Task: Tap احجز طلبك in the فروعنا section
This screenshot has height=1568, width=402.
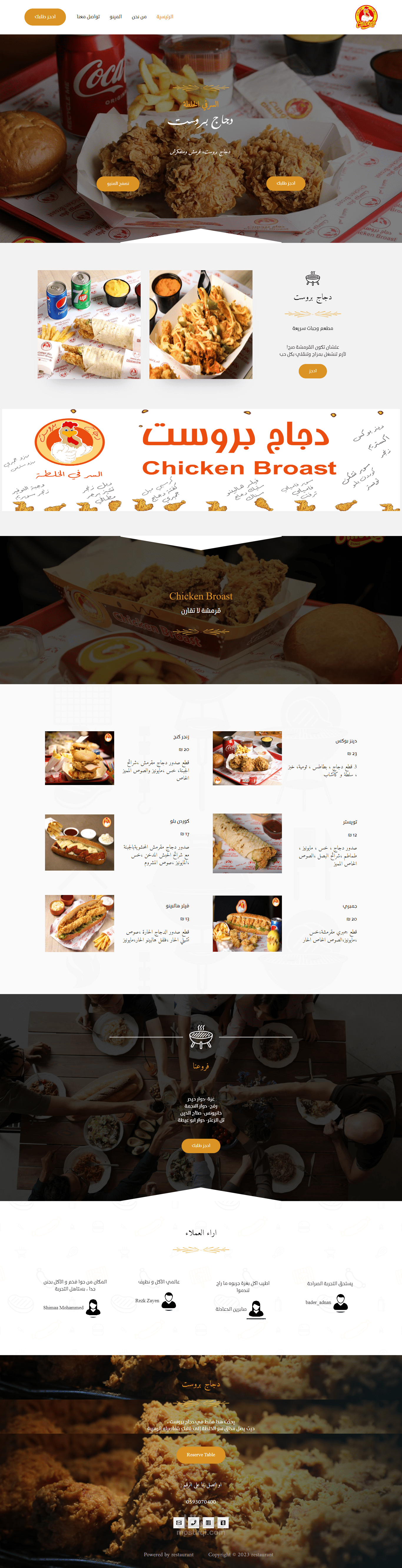Action: (201, 1145)
